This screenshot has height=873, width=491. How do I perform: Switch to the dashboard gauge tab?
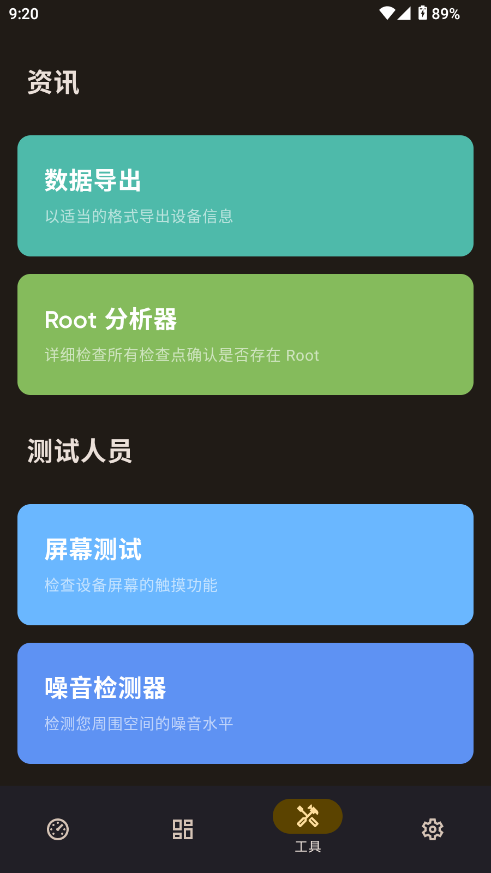coord(58,829)
